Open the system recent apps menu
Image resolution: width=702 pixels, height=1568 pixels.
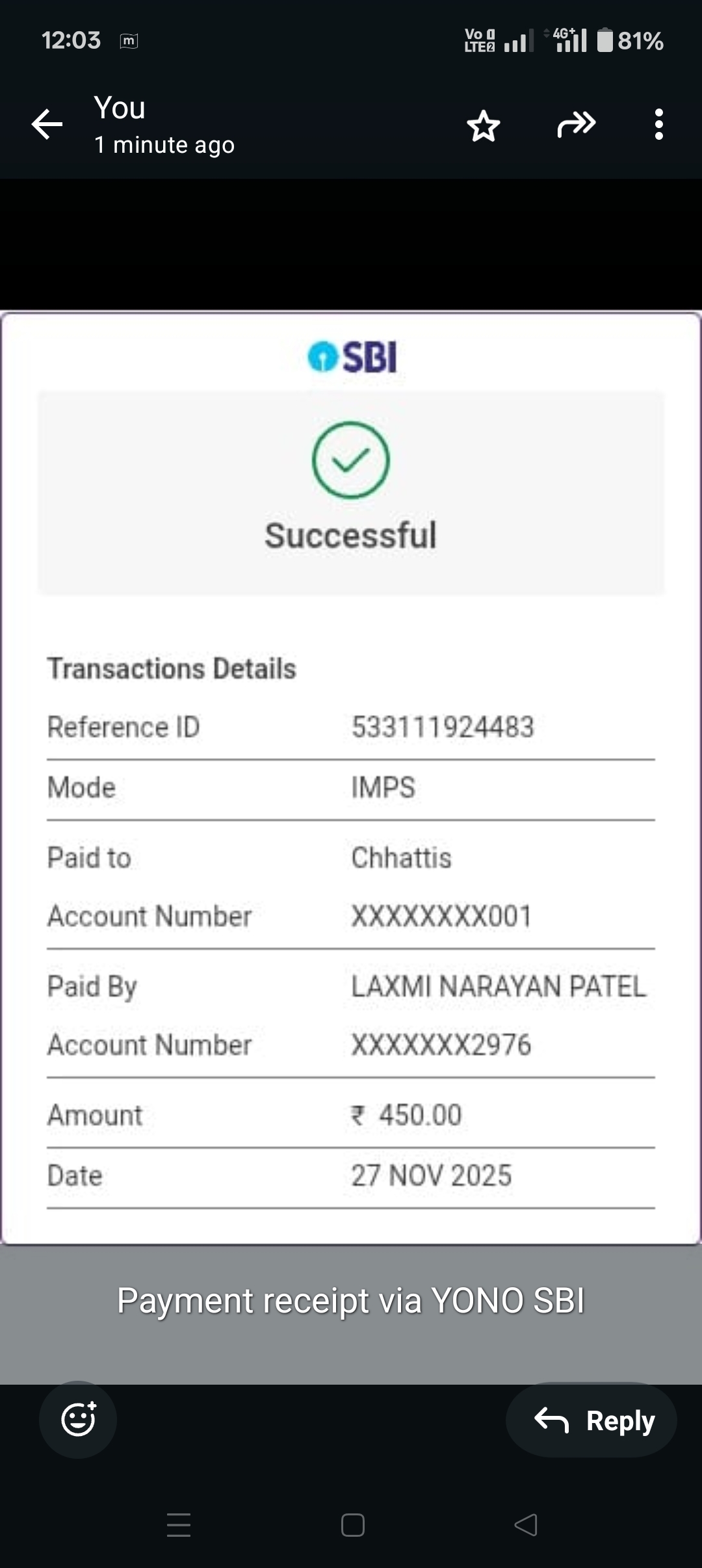click(179, 1525)
